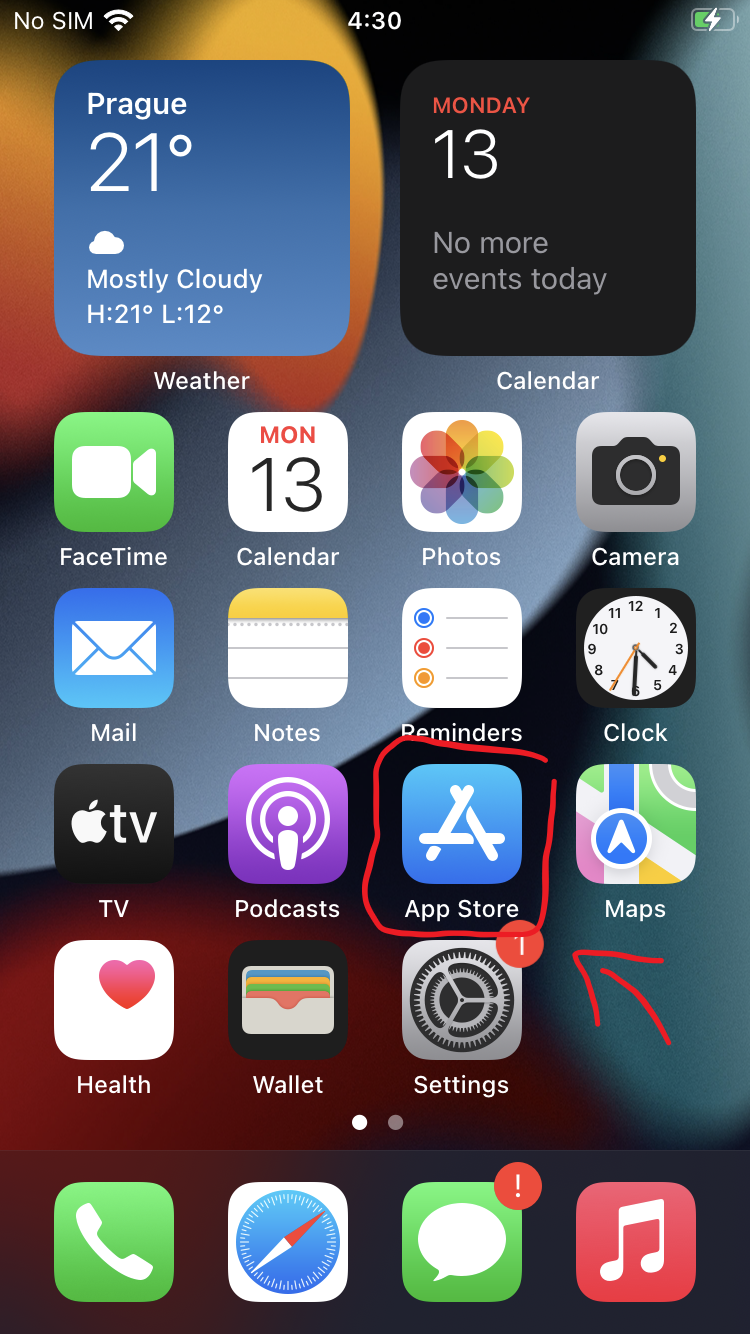Launch the Maps app
750x1334 pixels.
coord(635,824)
